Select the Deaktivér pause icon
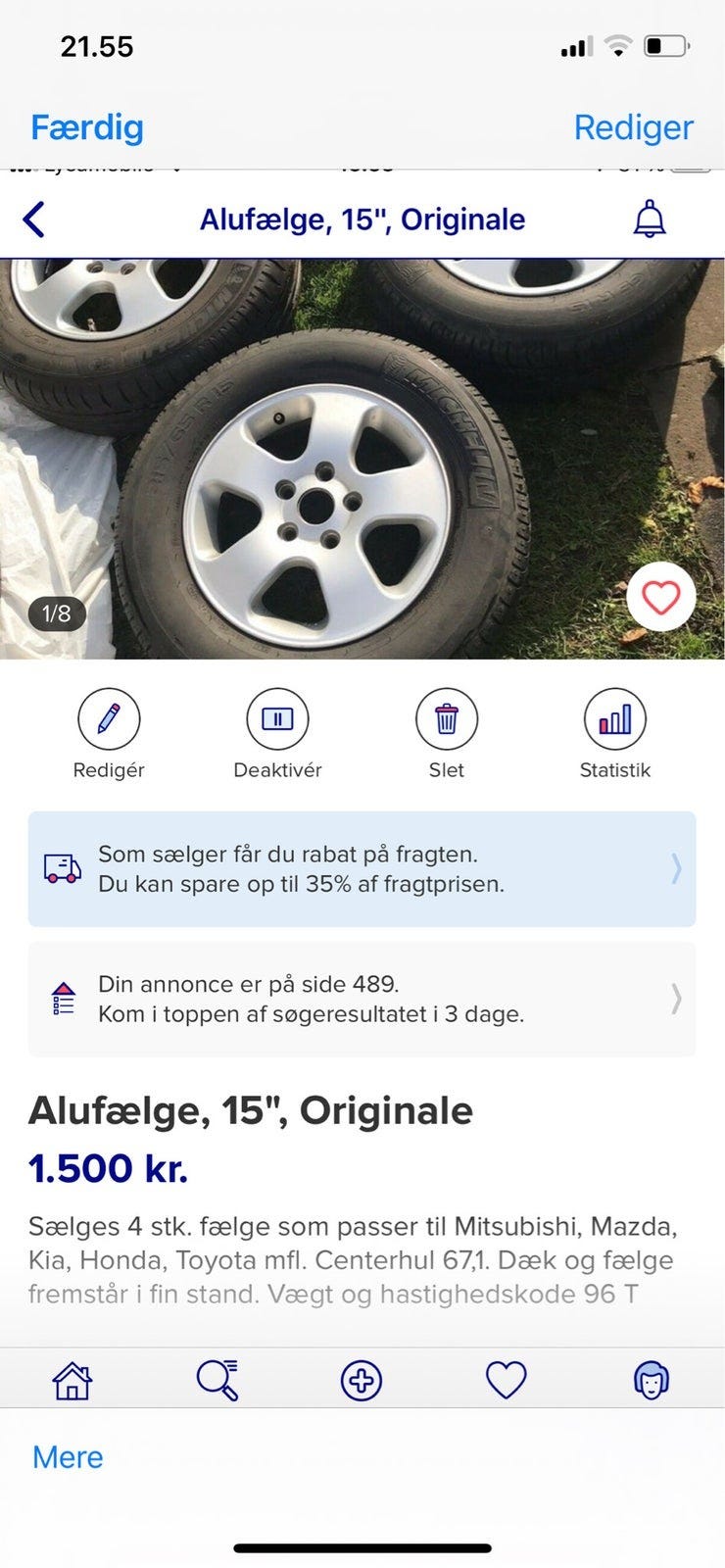The height and width of the screenshot is (1568, 725). (278, 719)
